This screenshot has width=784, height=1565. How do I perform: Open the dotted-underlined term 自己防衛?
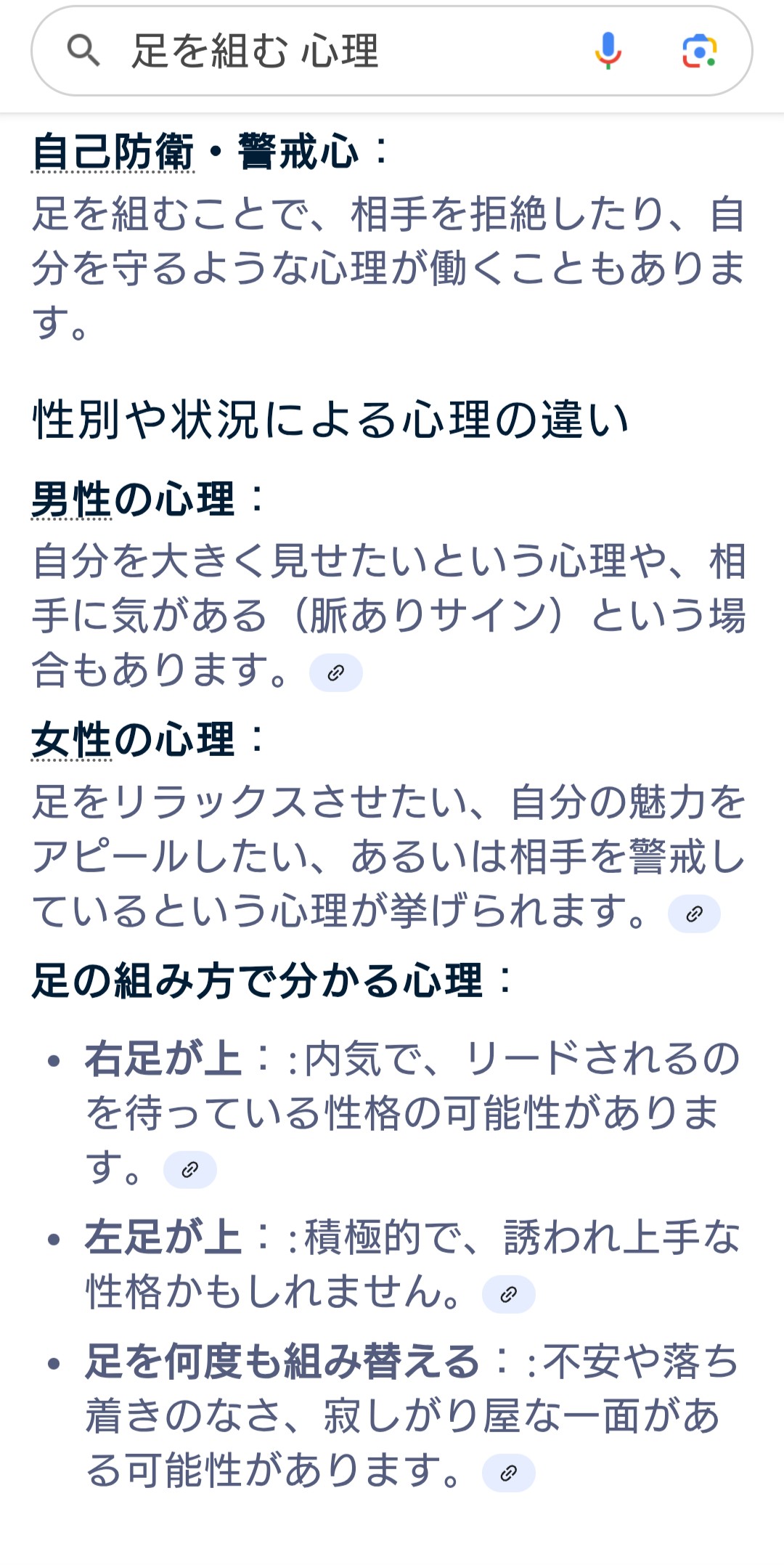click(x=113, y=152)
